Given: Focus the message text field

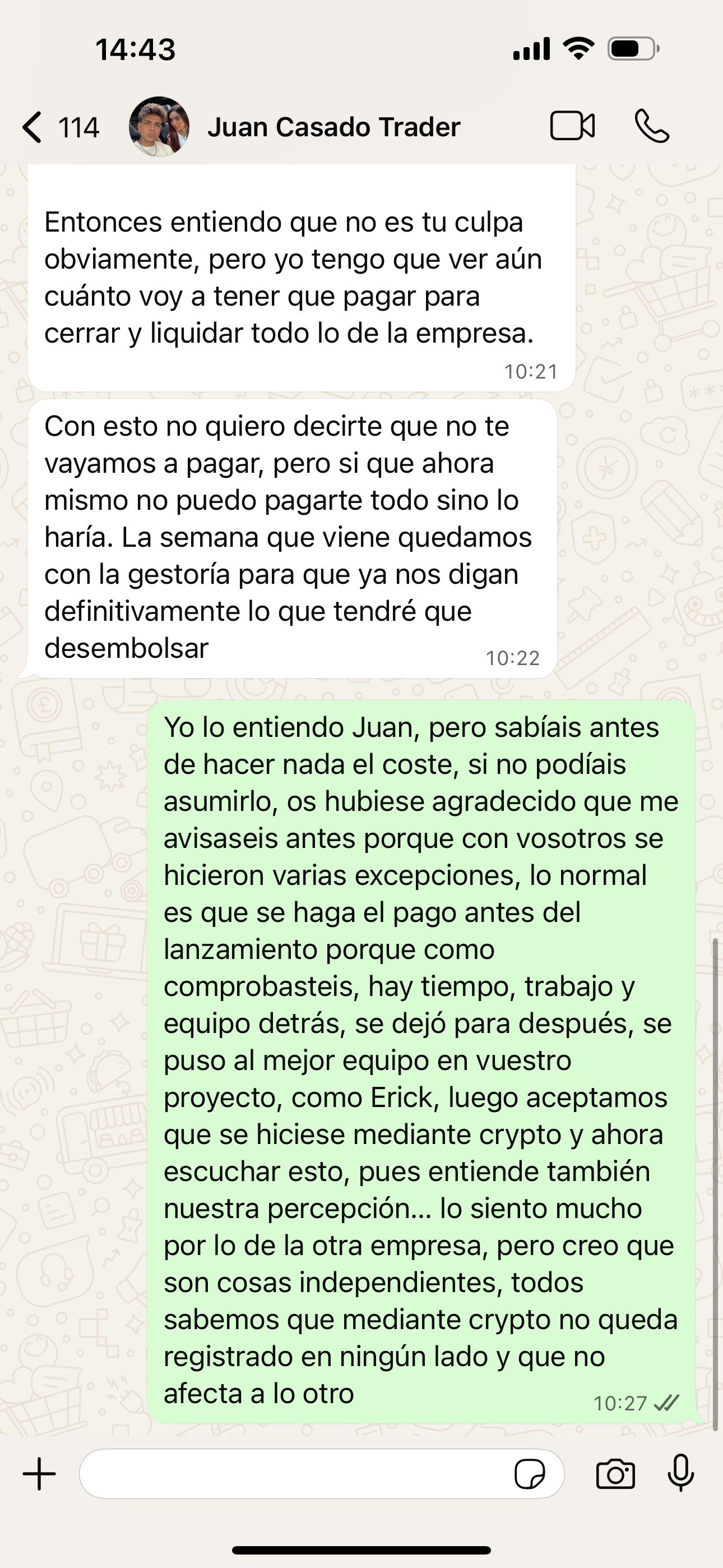Looking at the screenshot, I should click(292, 1474).
